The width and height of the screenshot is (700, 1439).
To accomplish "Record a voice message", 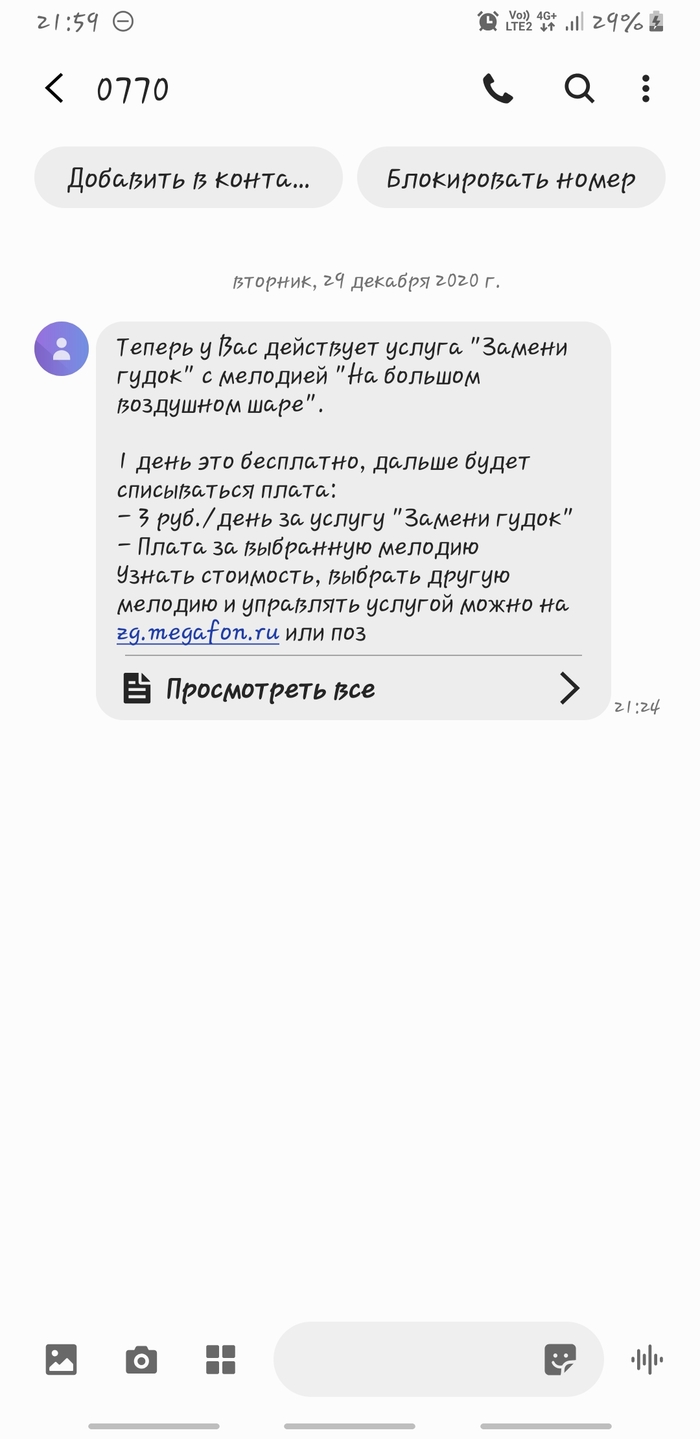I will point(647,1359).
